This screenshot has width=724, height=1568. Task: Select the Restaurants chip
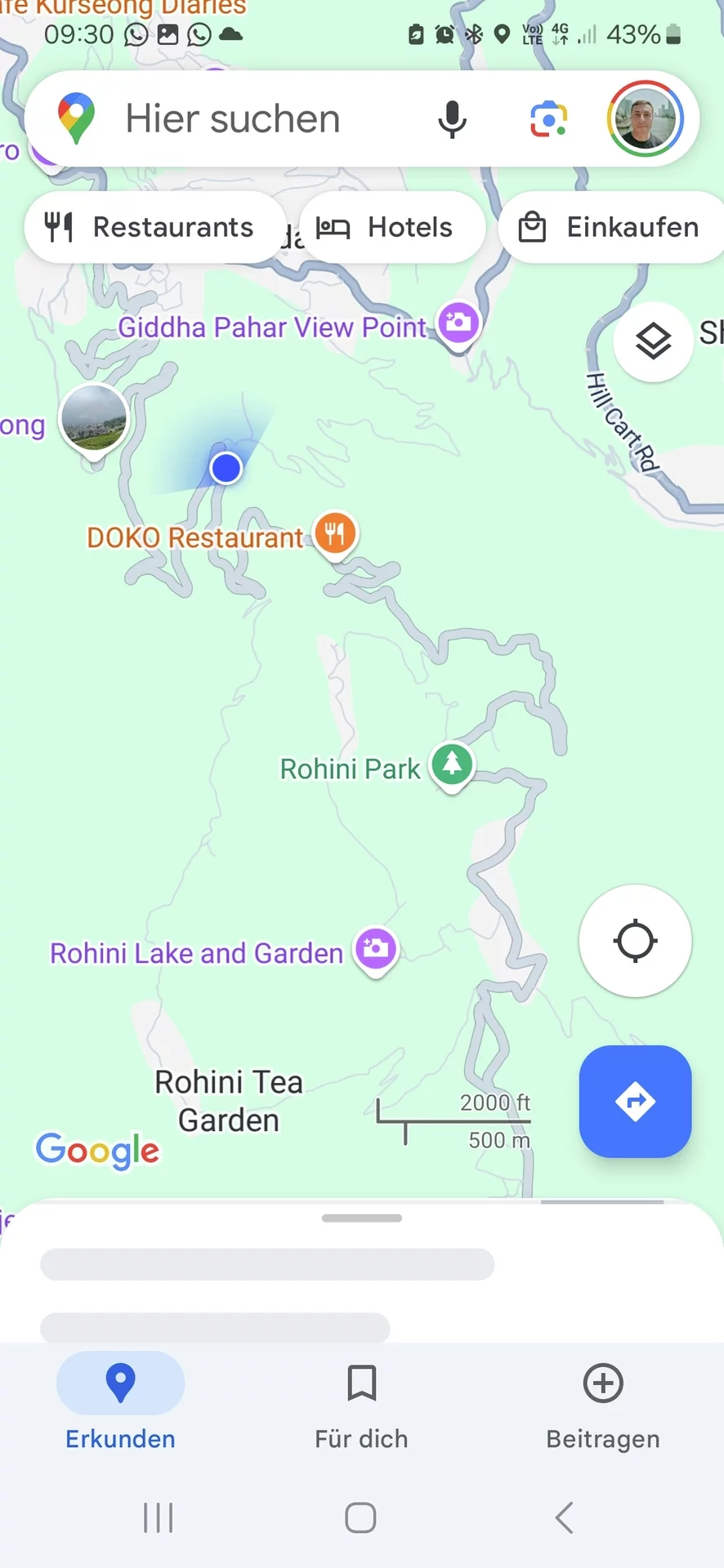155,227
